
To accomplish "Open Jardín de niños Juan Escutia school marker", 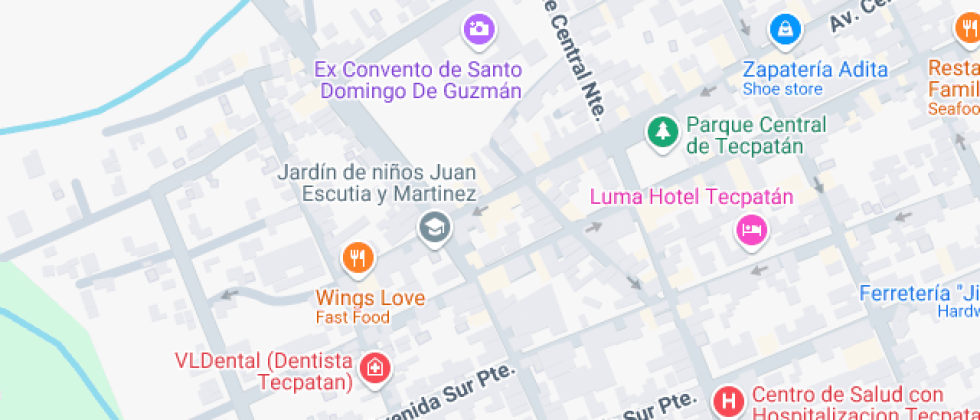I will (435, 228).
